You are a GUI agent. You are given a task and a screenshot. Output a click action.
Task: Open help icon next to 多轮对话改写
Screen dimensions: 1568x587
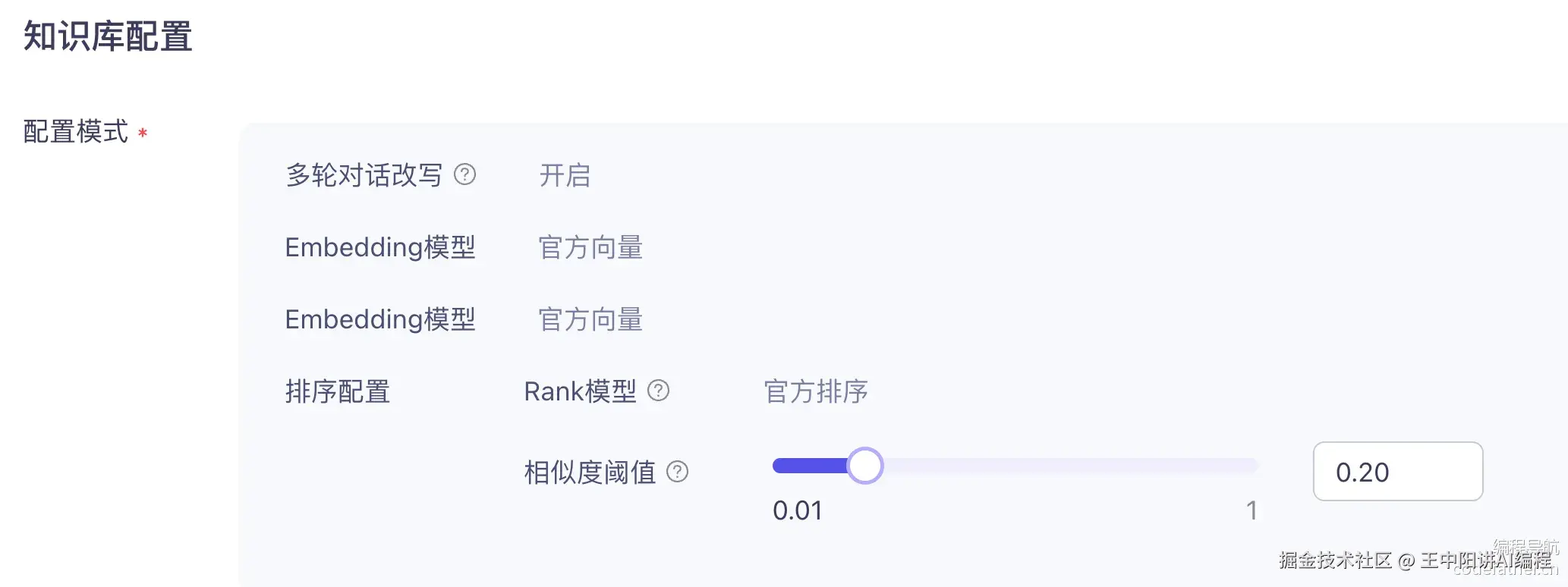(x=464, y=175)
